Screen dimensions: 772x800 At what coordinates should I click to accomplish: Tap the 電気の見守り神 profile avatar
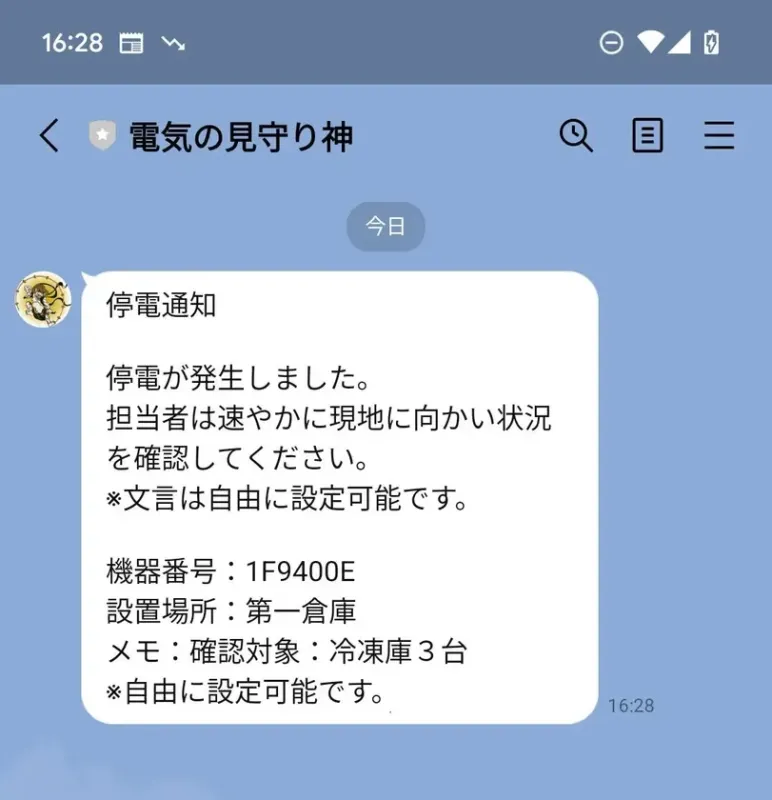coord(44,299)
